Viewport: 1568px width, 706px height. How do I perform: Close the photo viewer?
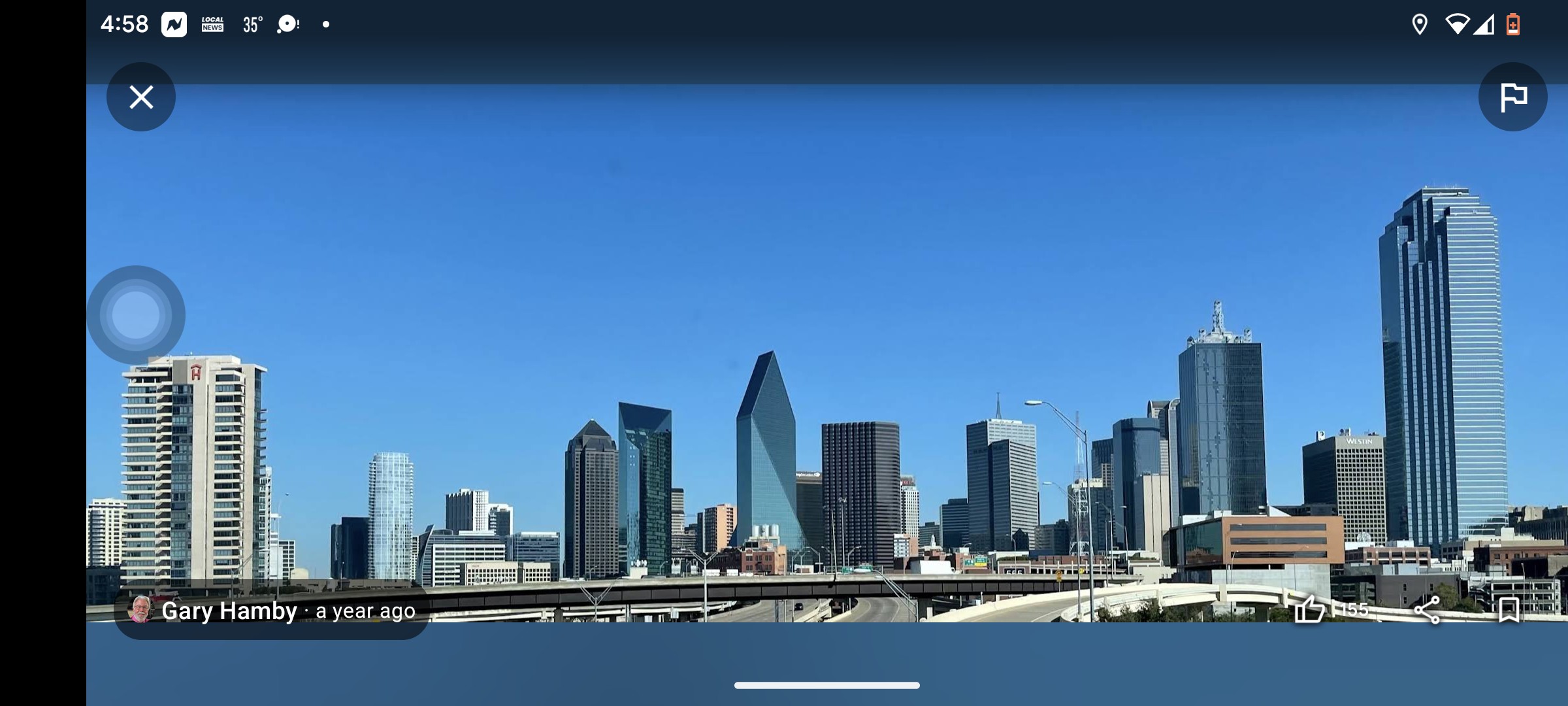pyautogui.click(x=141, y=97)
